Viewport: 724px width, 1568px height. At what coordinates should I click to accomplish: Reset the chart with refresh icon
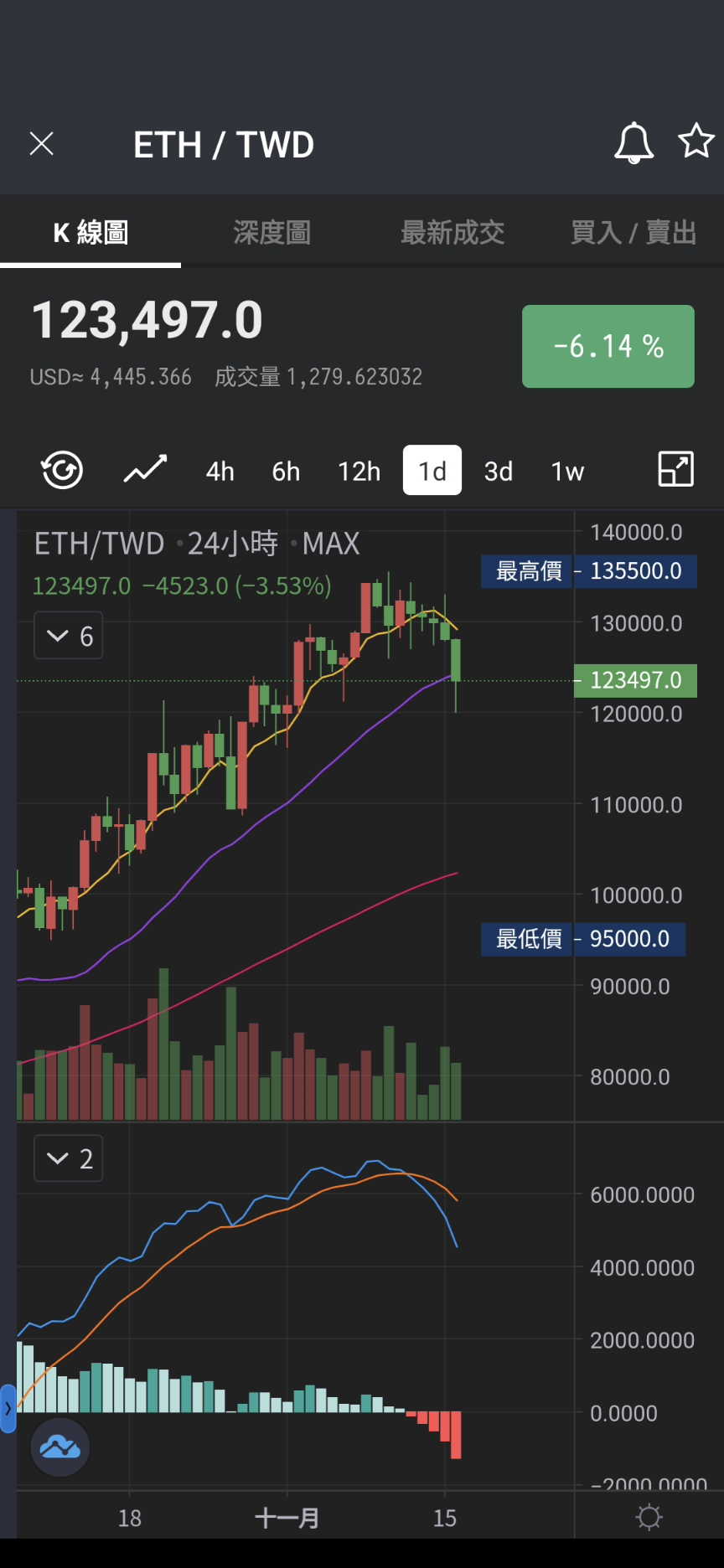pyautogui.click(x=62, y=470)
